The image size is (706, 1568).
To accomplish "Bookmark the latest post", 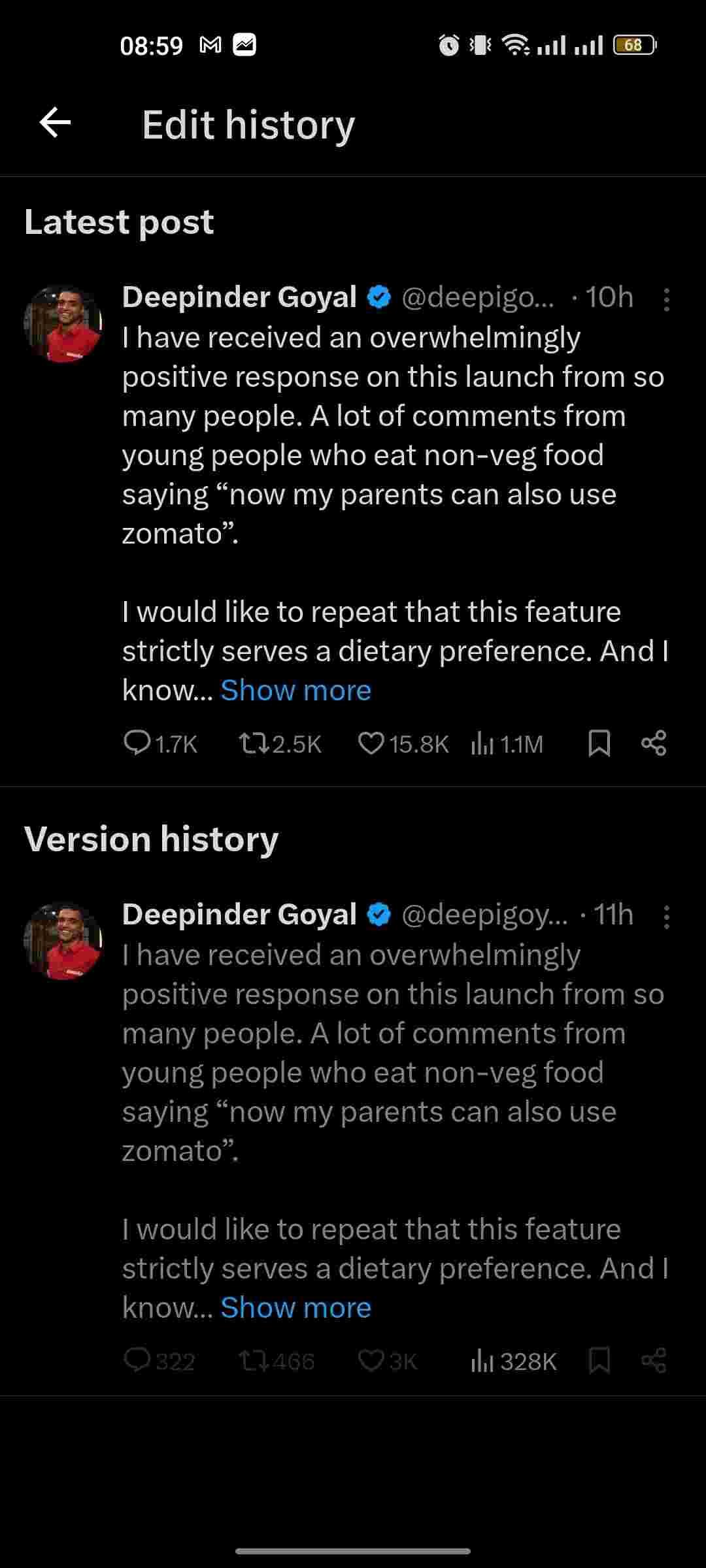I will coord(599,743).
